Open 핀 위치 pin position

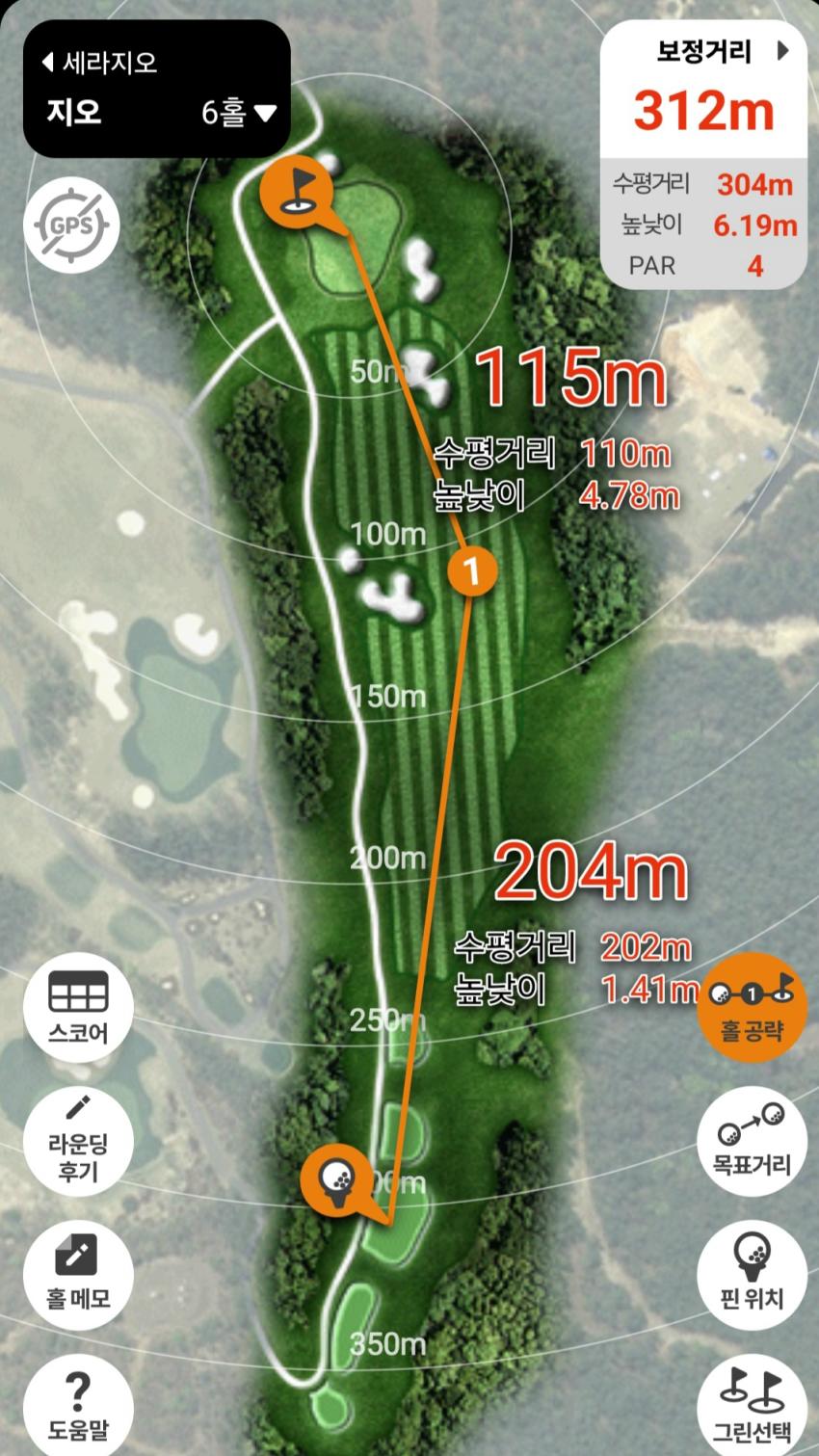pyautogui.click(x=752, y=1271)
